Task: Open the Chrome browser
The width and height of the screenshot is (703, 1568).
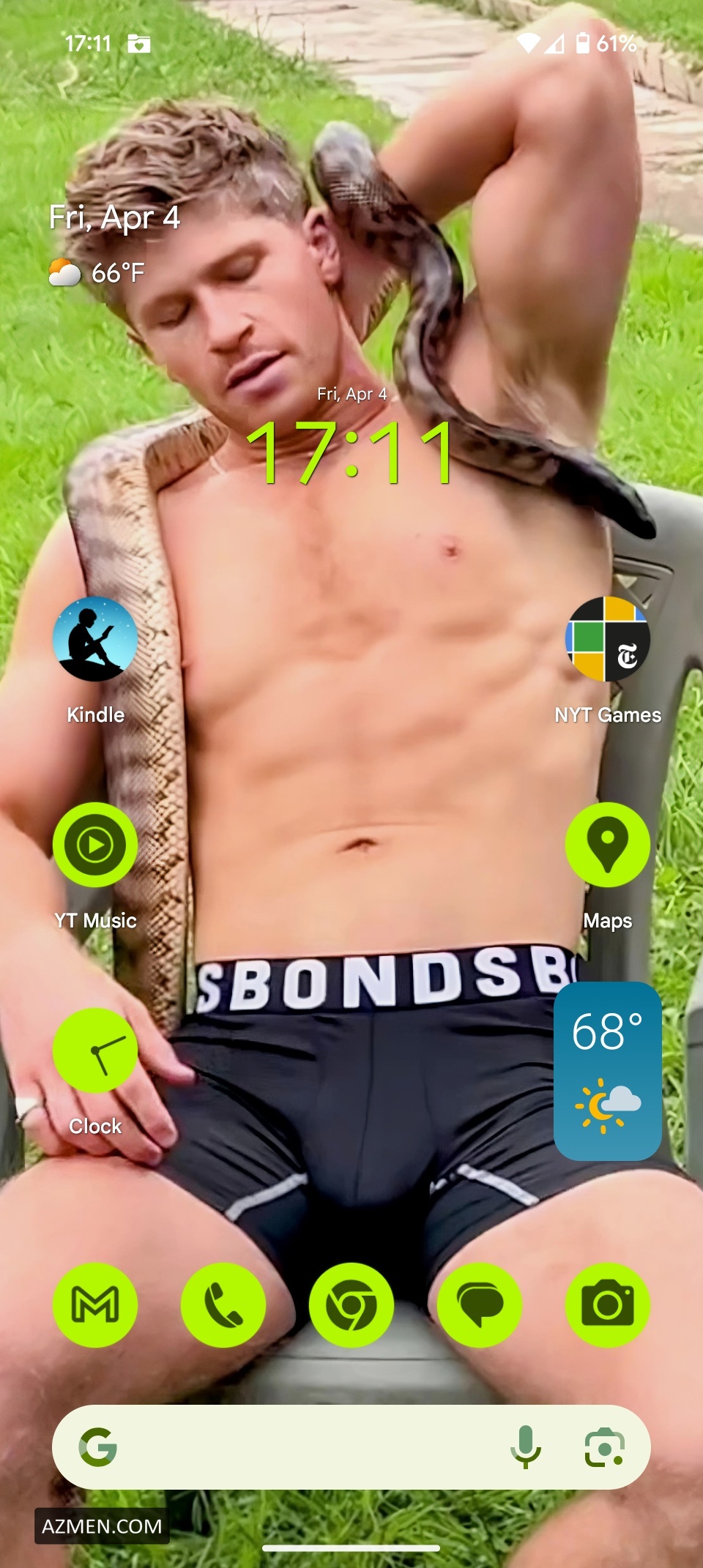Action: (x=351, y=1304)
